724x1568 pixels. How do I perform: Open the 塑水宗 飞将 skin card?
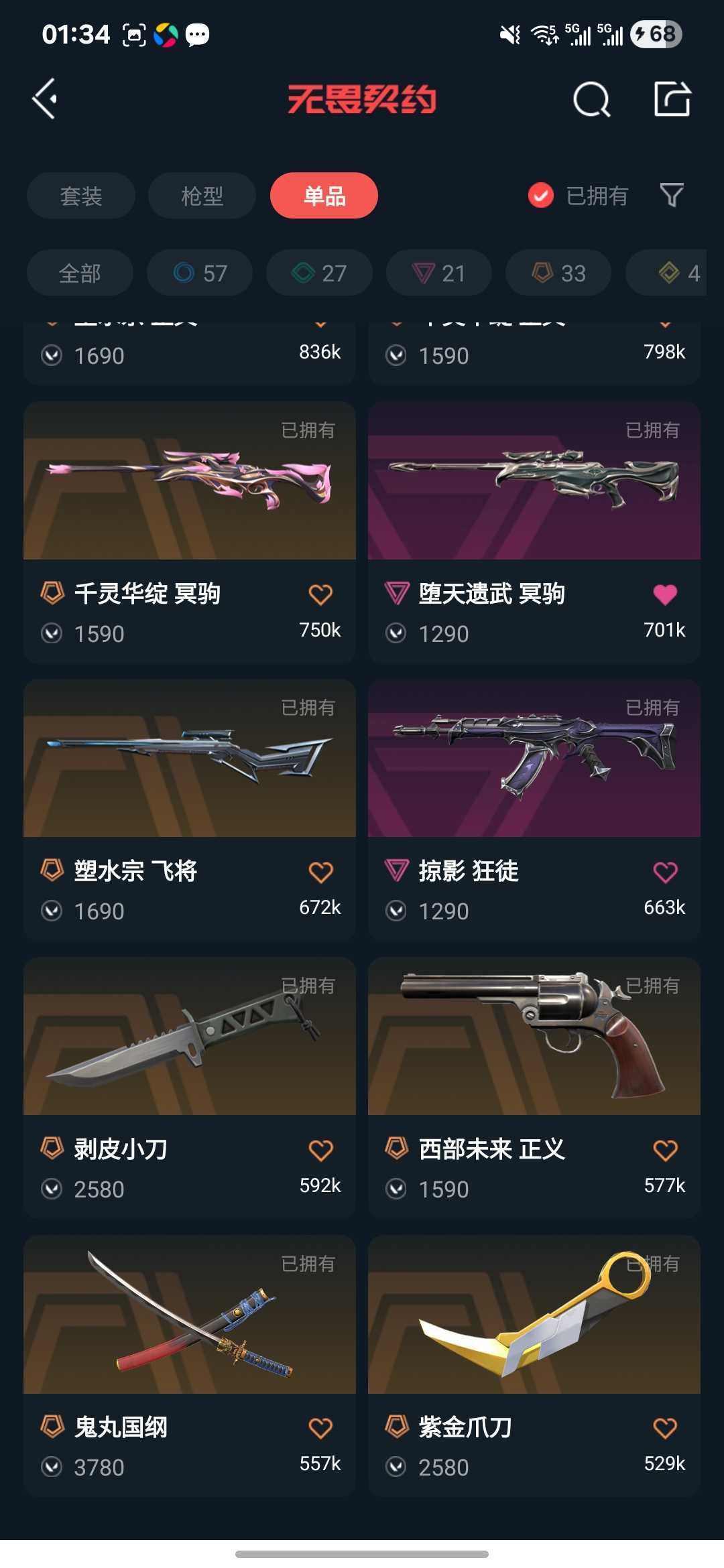click(190, 811)
